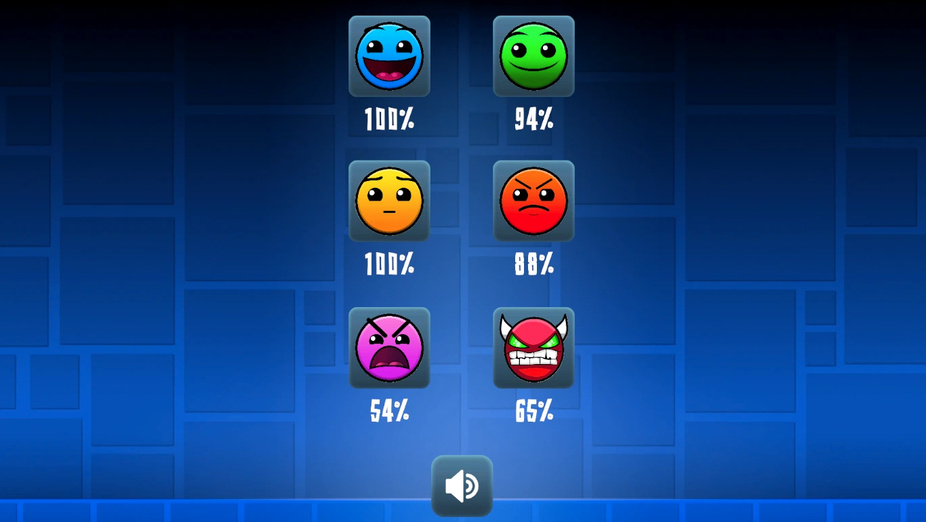Select the blue laughing face tile
The height and width of the screenshot is (522, 926).
(x=389, y=56)
